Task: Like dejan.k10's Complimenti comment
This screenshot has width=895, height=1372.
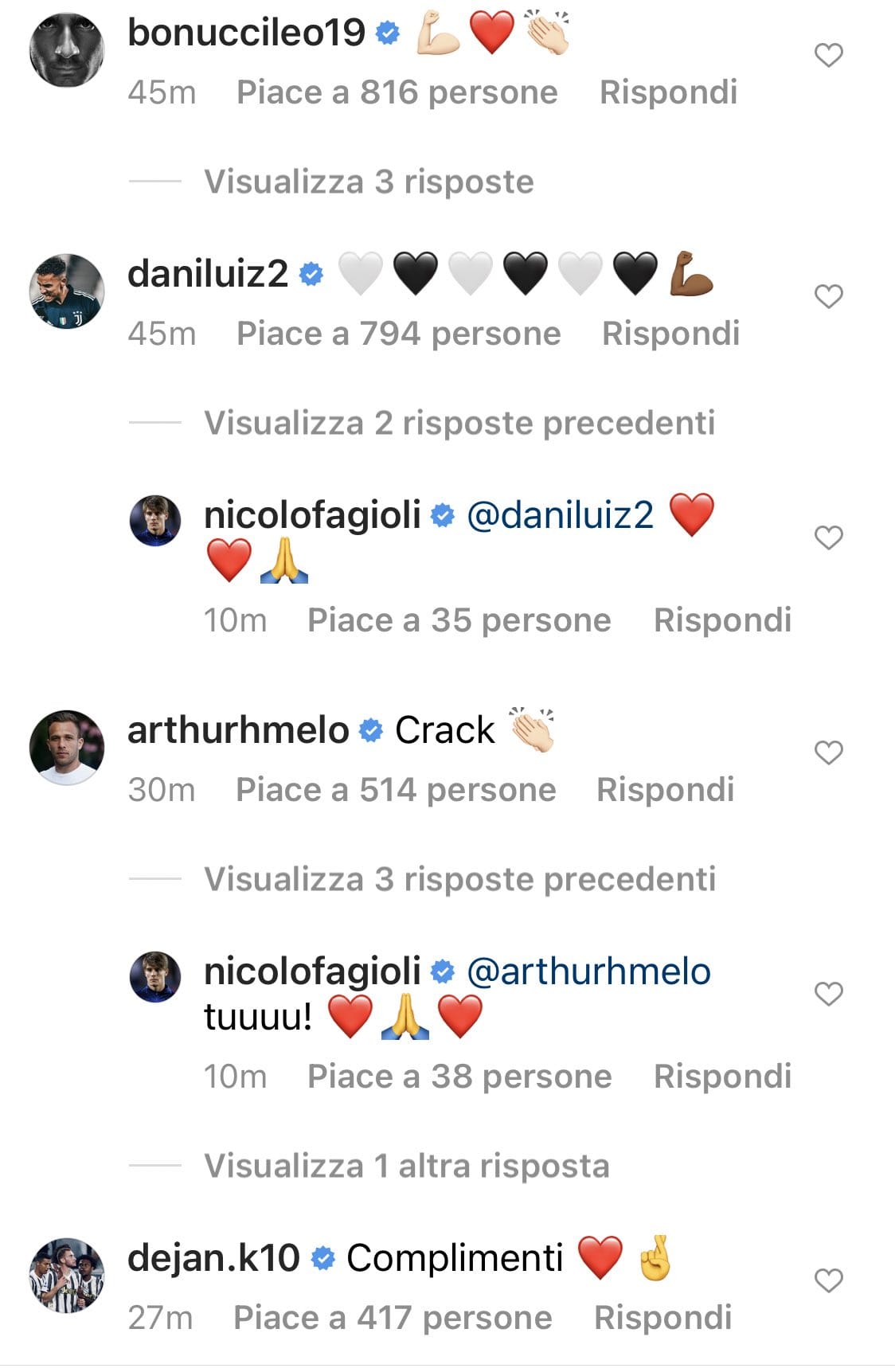Action: tap(828, 1280)
